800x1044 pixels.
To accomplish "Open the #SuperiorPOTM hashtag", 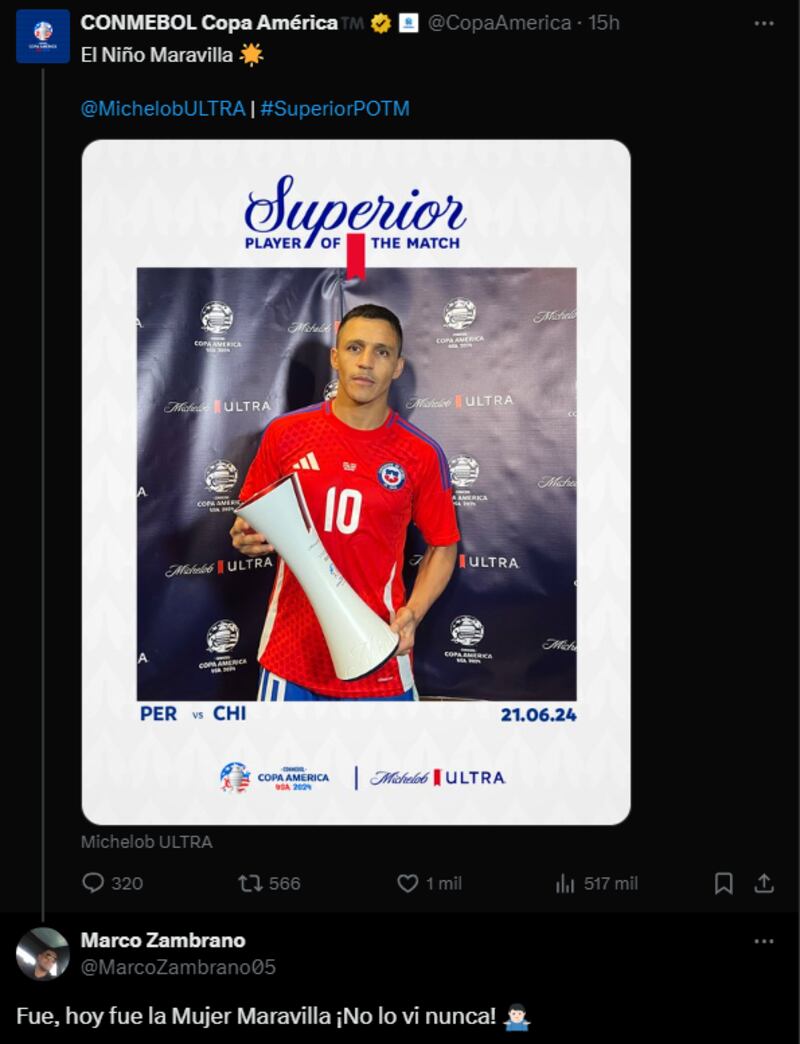I will (335, 109).
